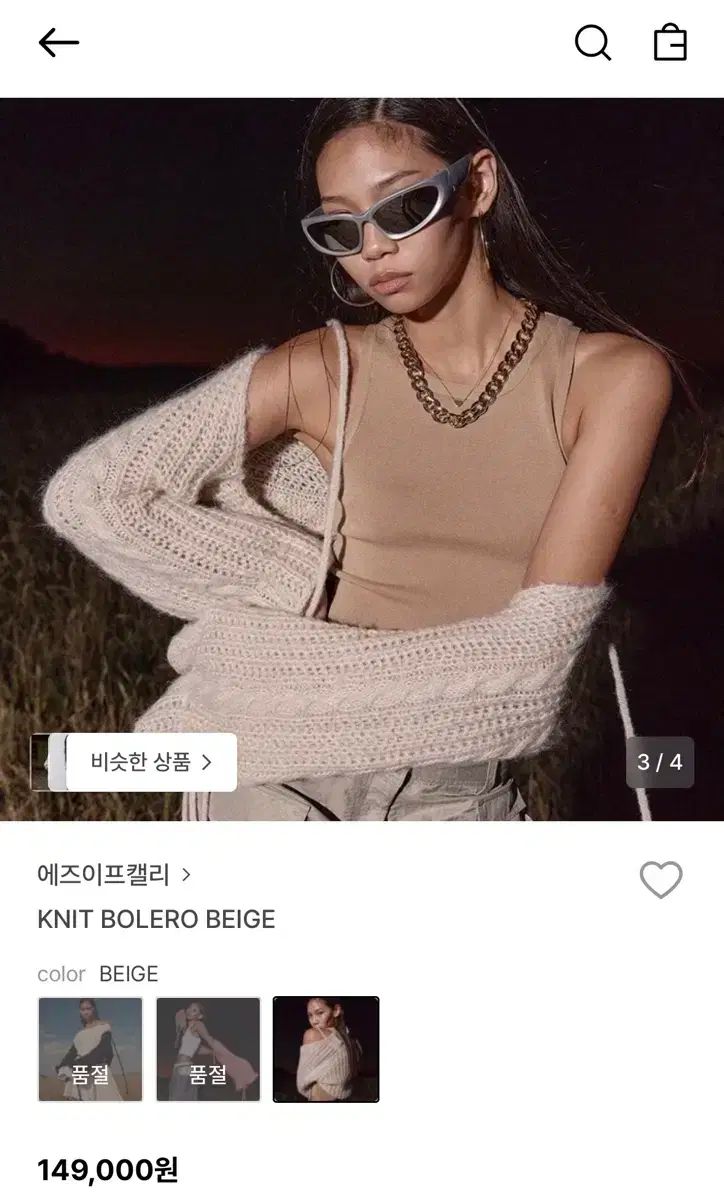The width and height of the screenshot is (724, 1200).
Task: View similar products via 비슷한 상품
Action: (x=152, y=762)
